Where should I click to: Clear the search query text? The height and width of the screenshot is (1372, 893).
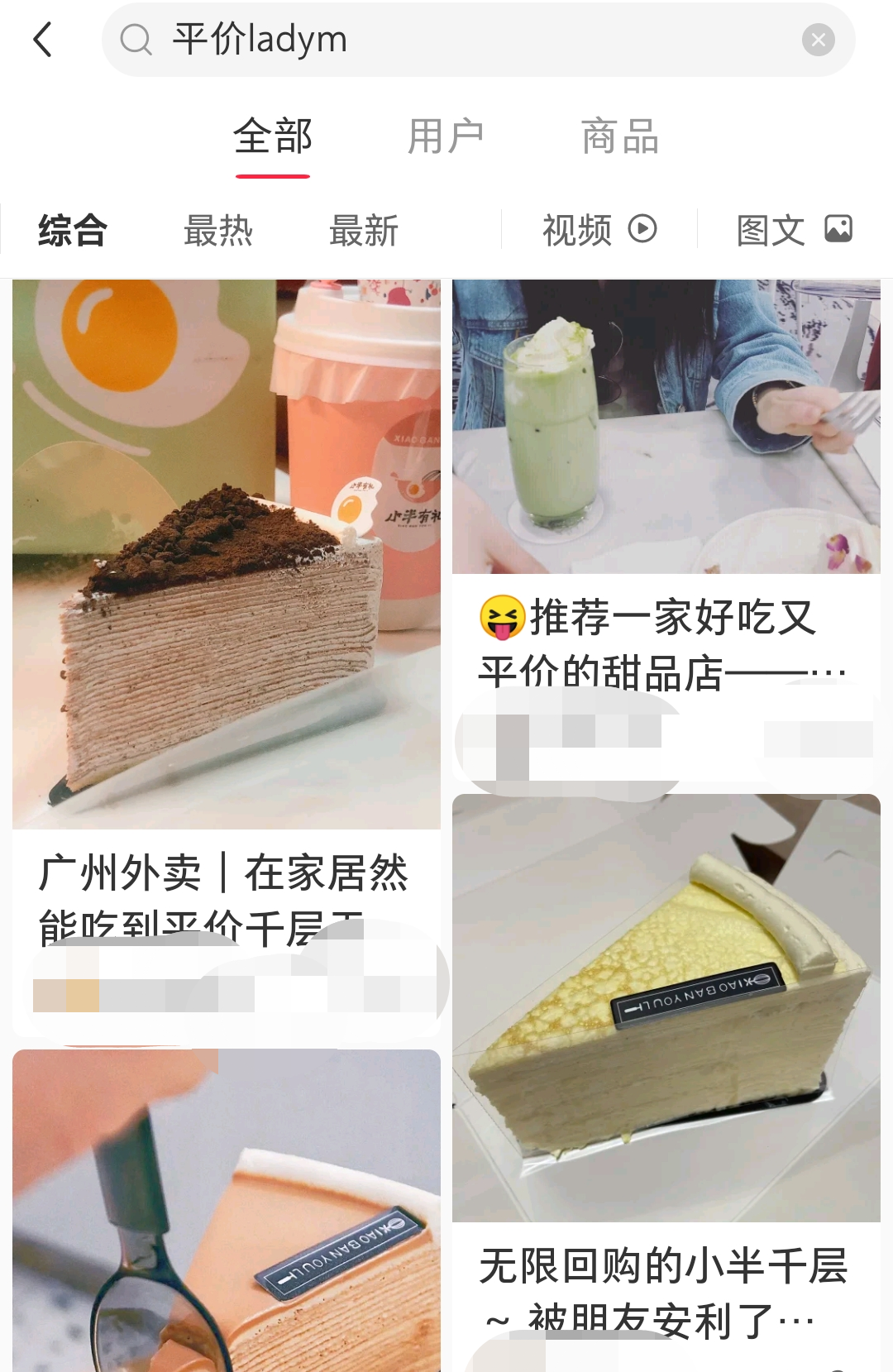tap(818, 40)
